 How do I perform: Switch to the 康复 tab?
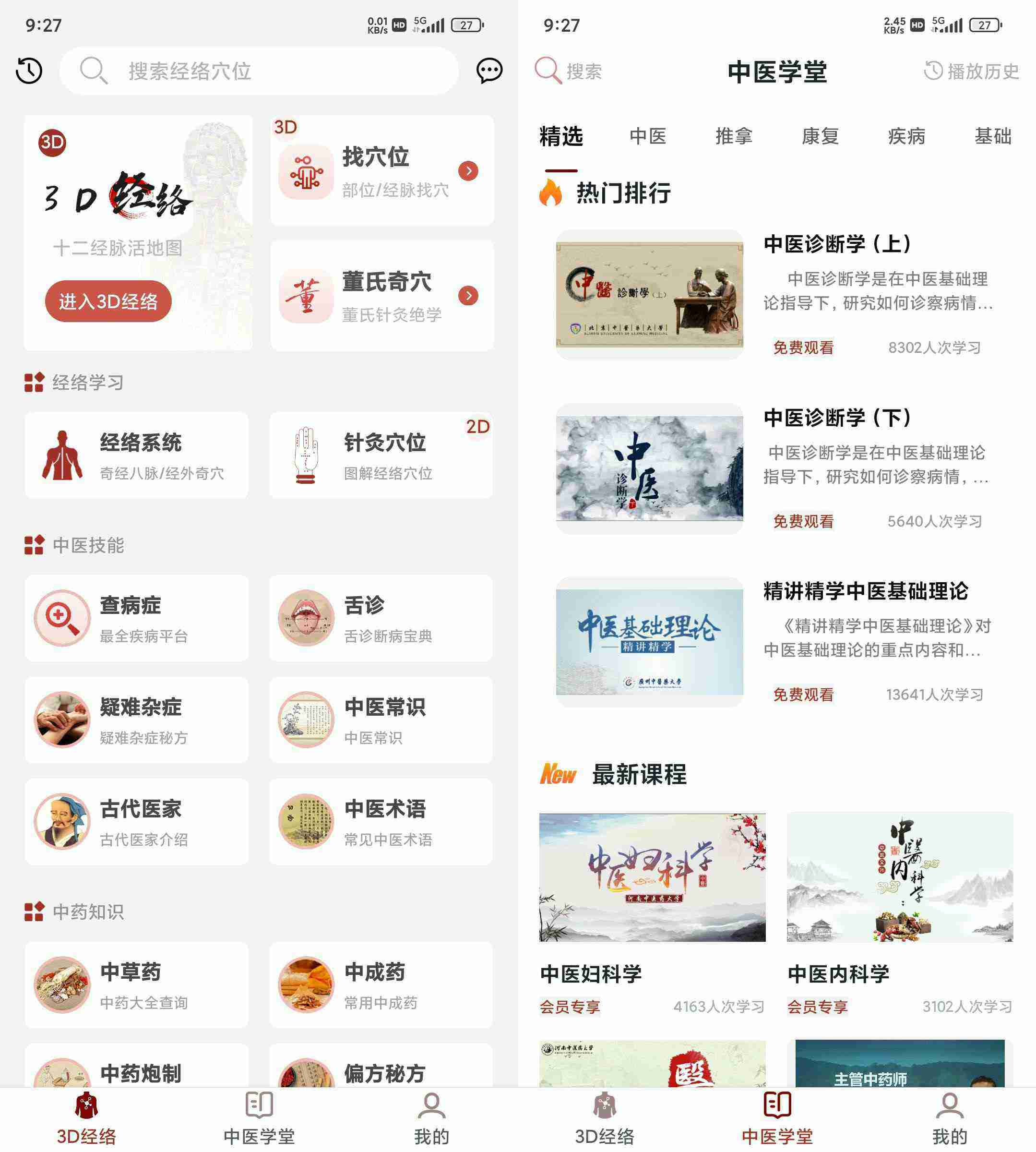pos(820,136)
